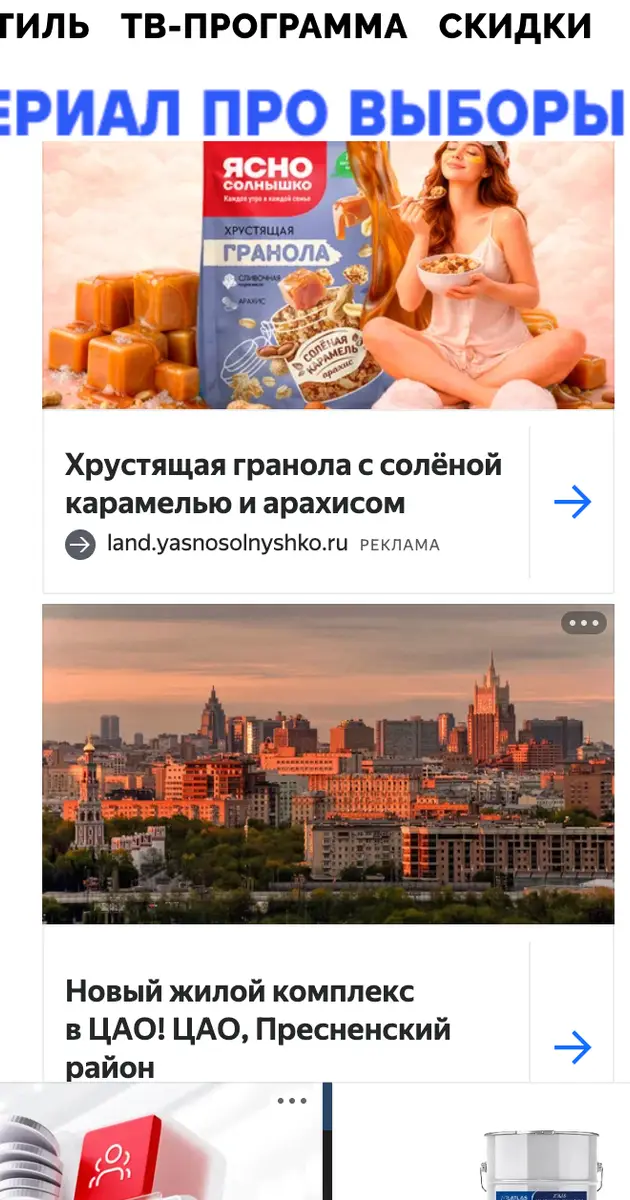Visit land.yasnosolnyshko.ru link
This screenshot has height=1200, width=630.
[x=226, y=544]
